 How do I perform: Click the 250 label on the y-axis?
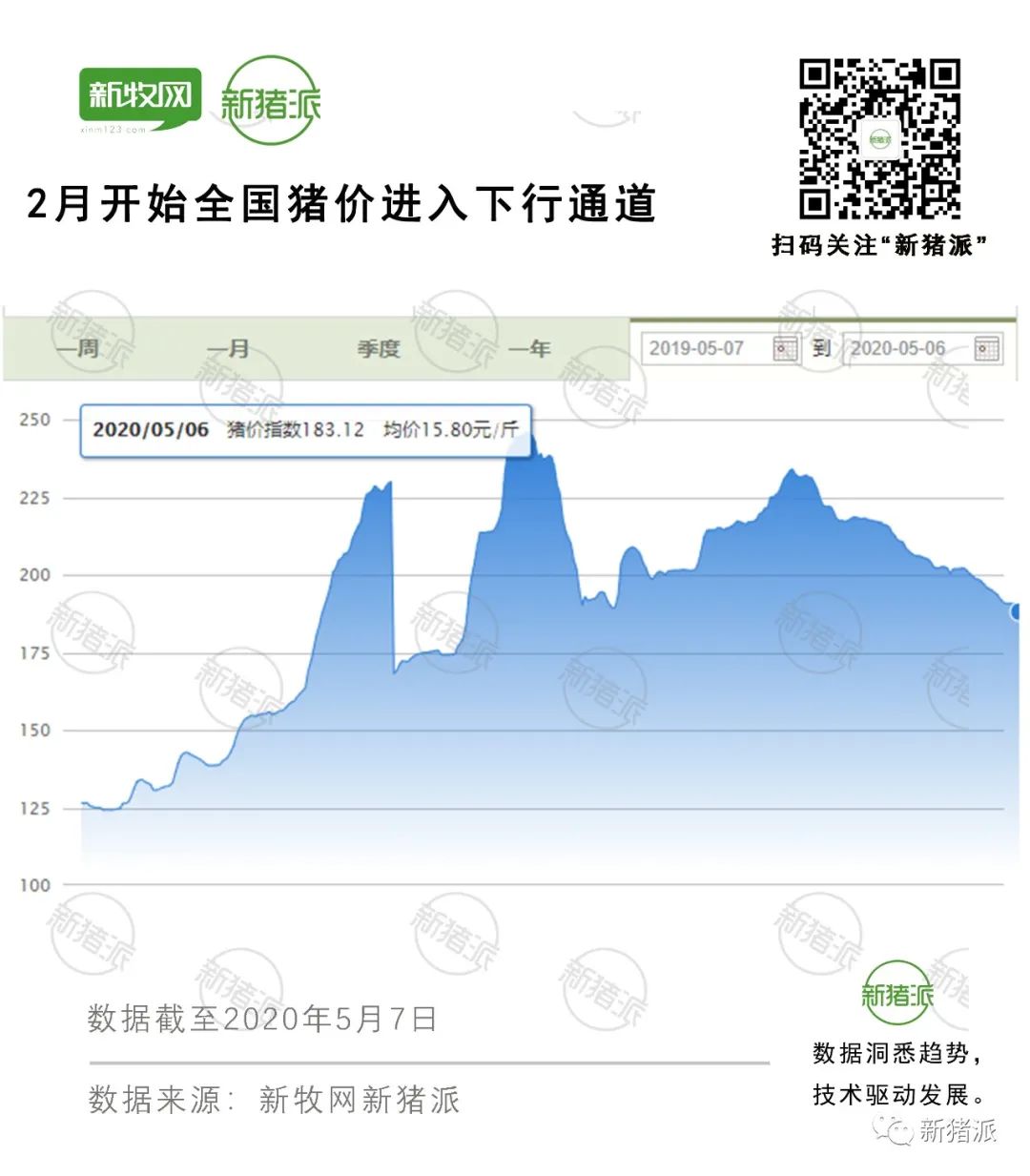36,419
